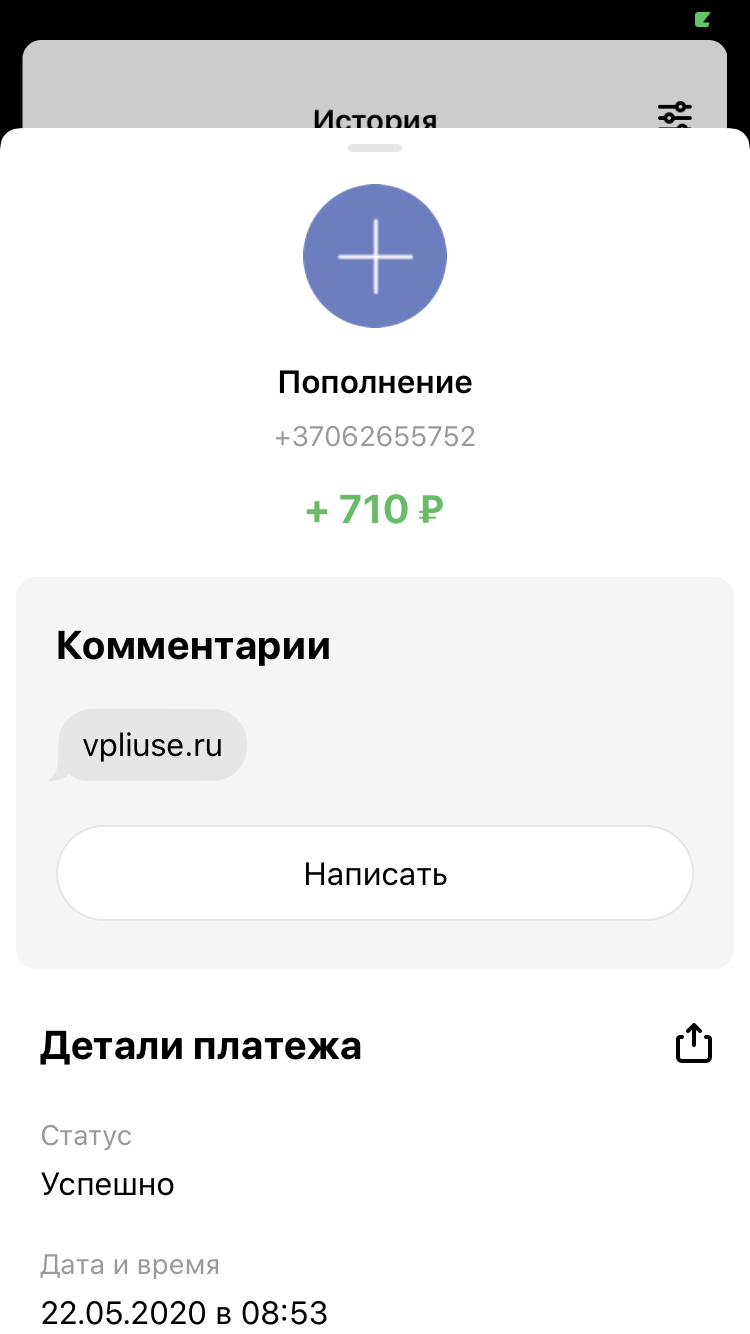Tap the sheet drag handle
This screenshot has height=1334, width=750.
pyautogui.click(x=375, y=148)
